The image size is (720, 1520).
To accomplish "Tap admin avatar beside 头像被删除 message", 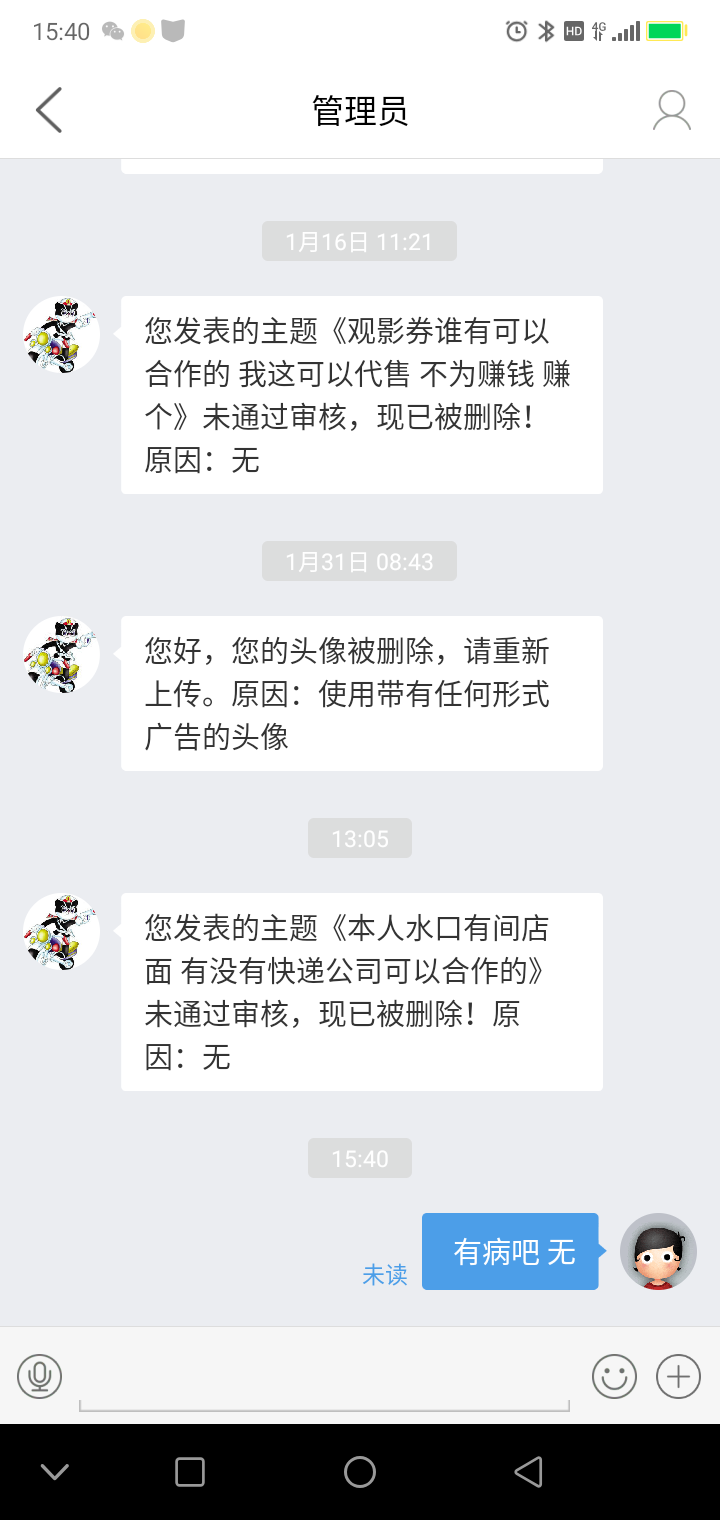I will point(62,655).
